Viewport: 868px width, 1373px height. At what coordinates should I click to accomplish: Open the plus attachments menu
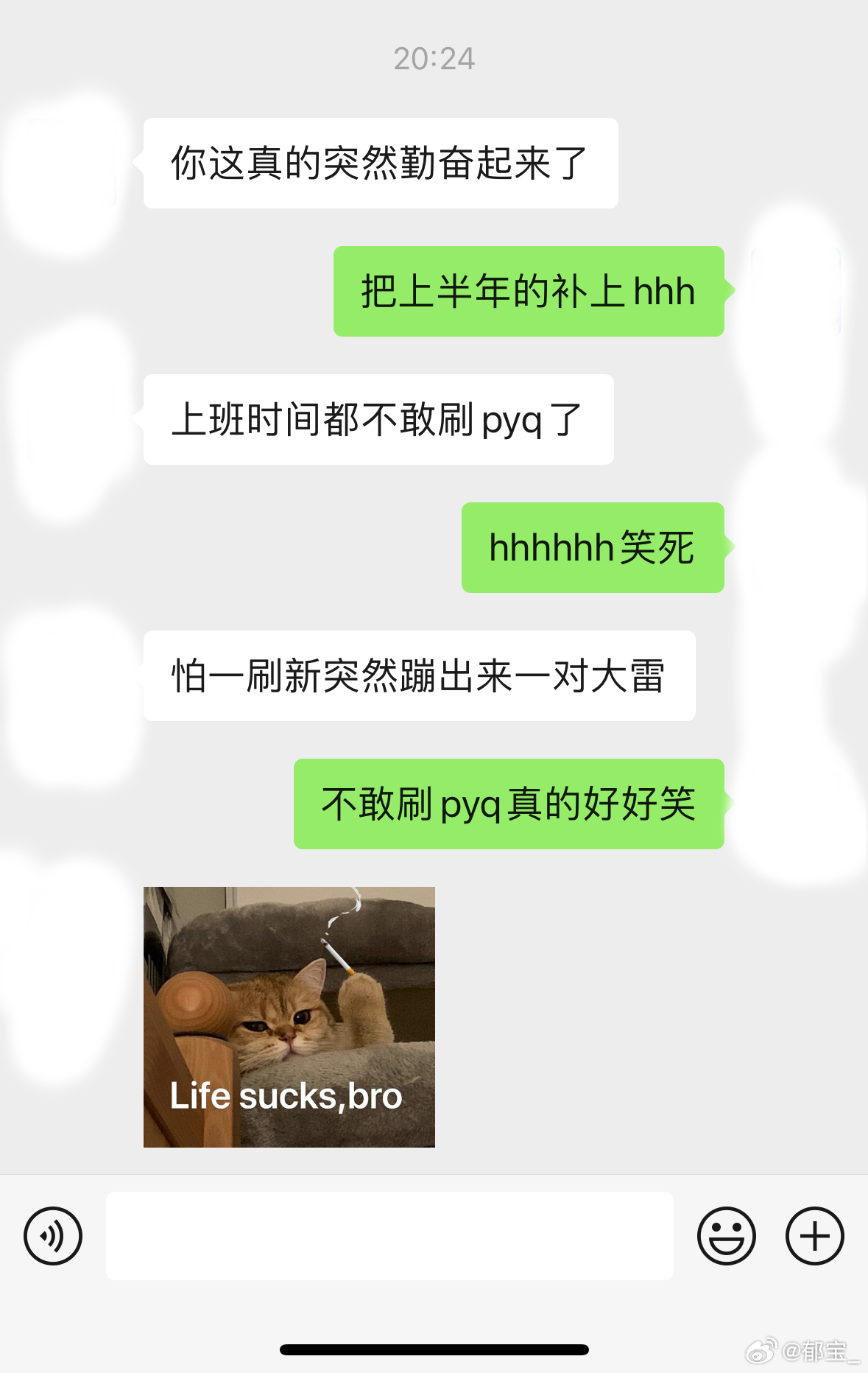tap(814, 1235)
